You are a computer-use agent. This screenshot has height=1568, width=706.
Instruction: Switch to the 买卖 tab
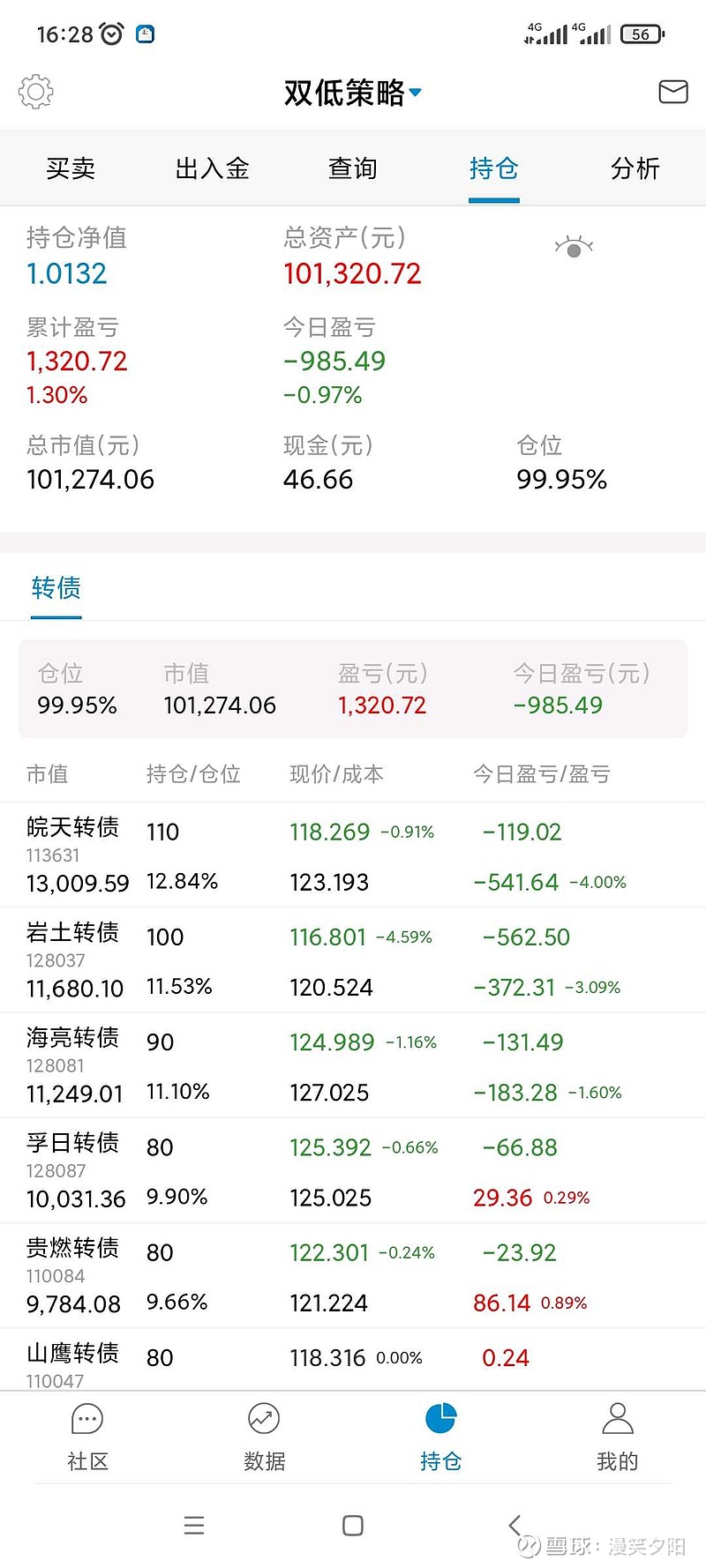[71, 168]
